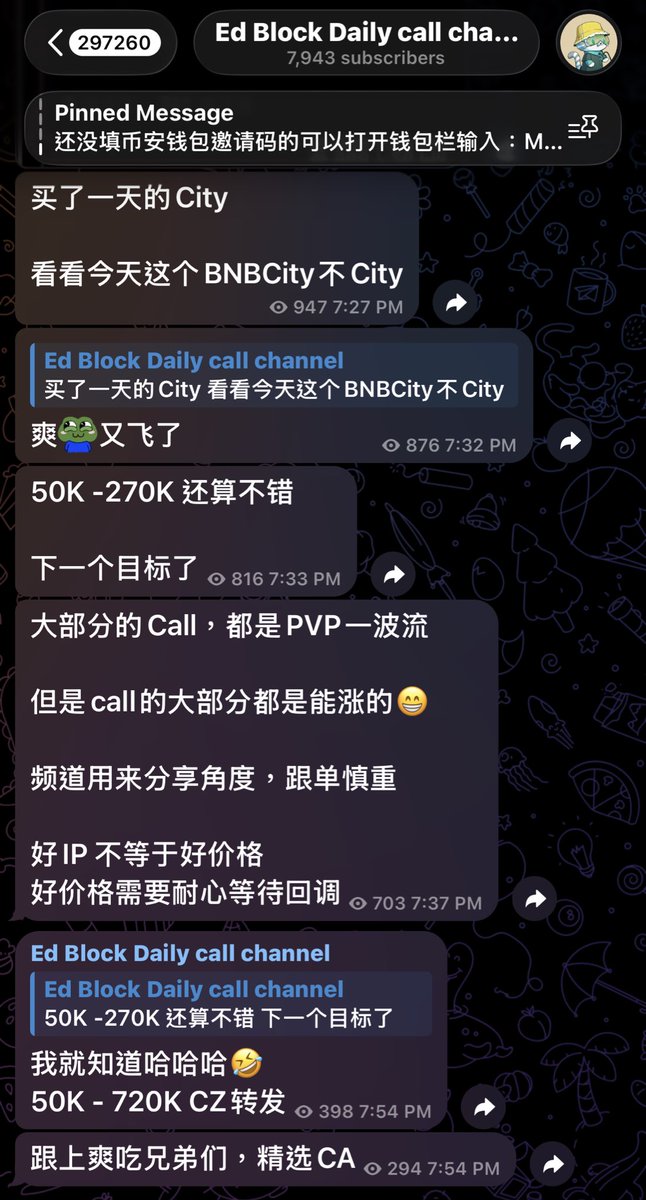
Task: Forward the PVP message from 7:37 PM
Action: [x=535, y=897]
